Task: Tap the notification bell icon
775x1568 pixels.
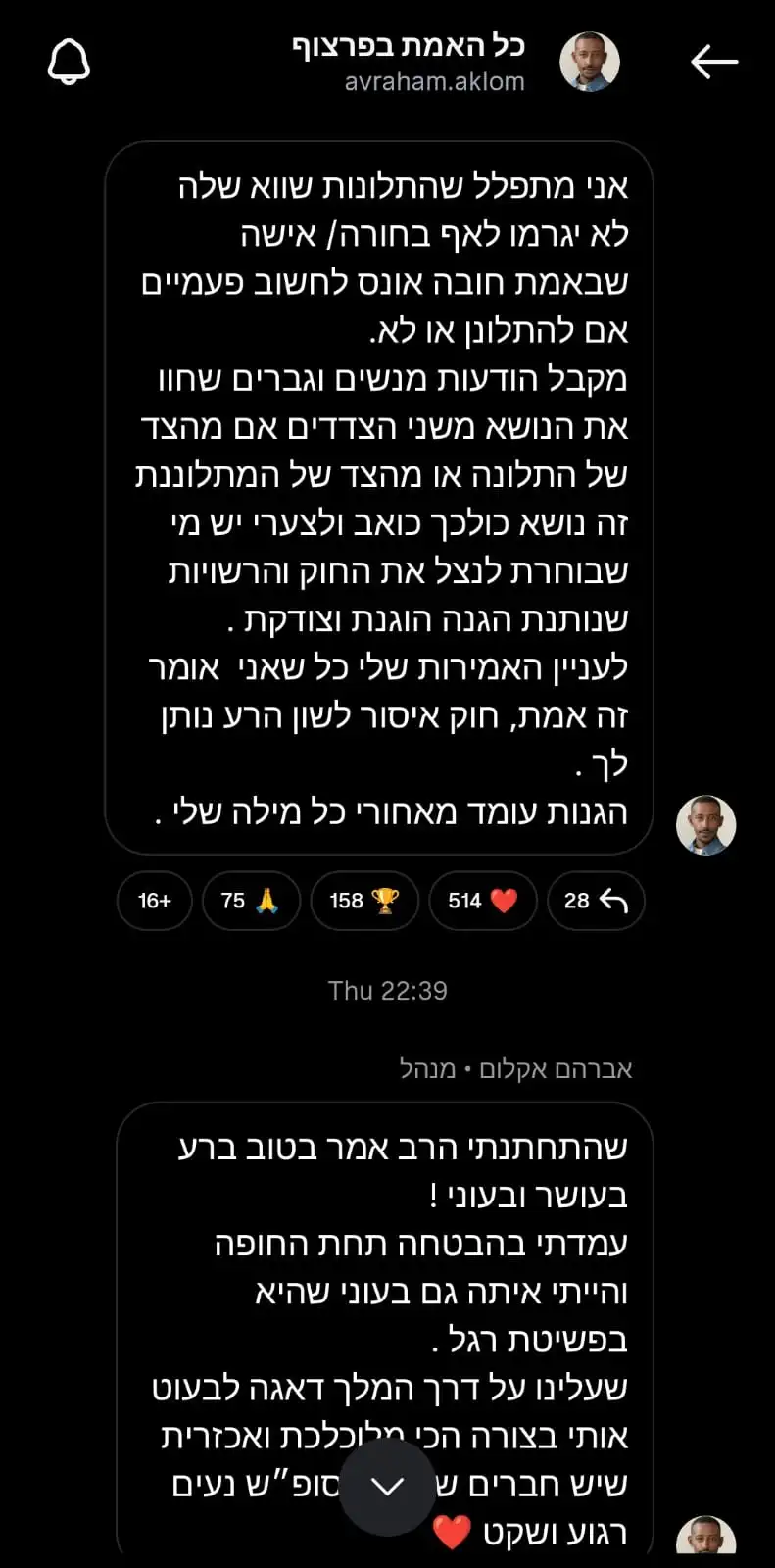Action: tap(68, 61)
